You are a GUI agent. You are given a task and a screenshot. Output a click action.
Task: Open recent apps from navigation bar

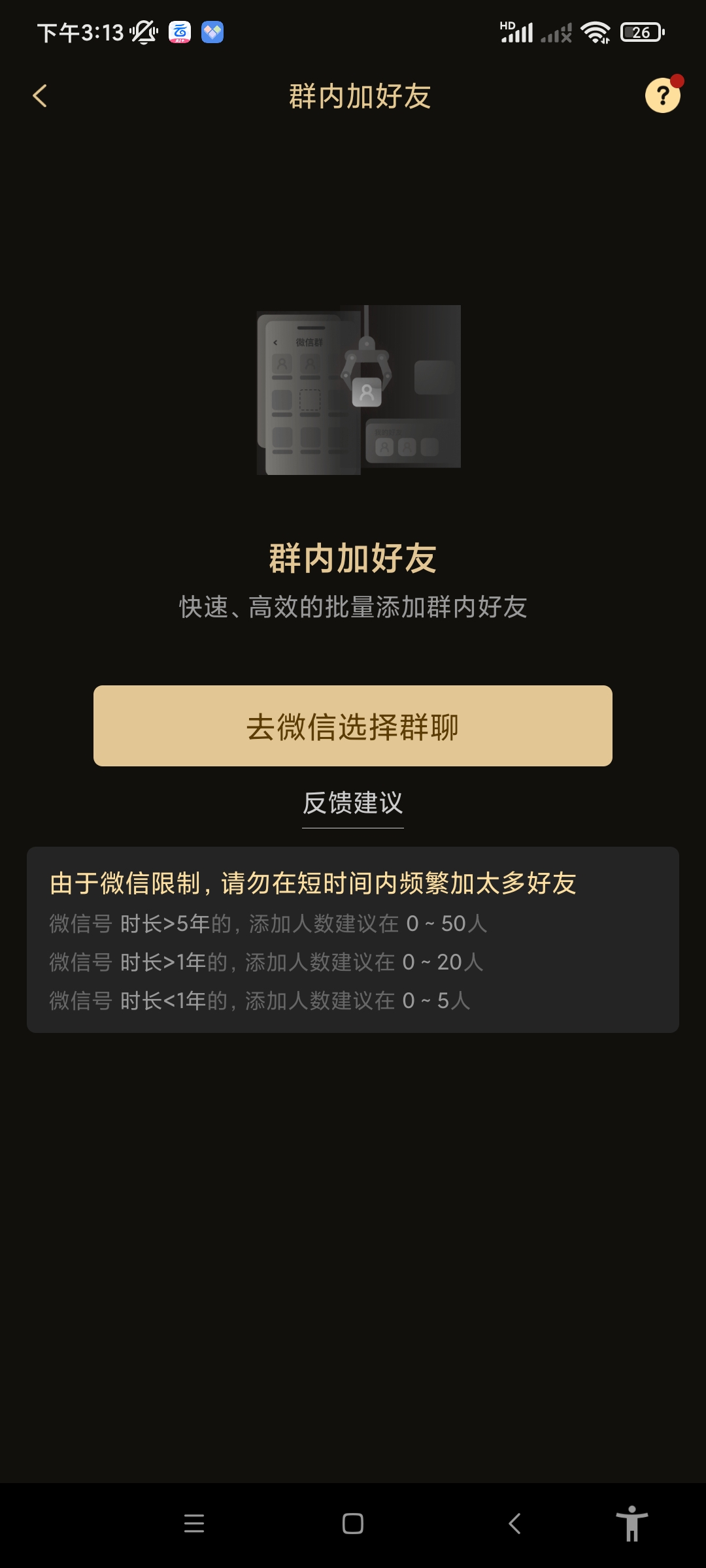click(194, 1524)
